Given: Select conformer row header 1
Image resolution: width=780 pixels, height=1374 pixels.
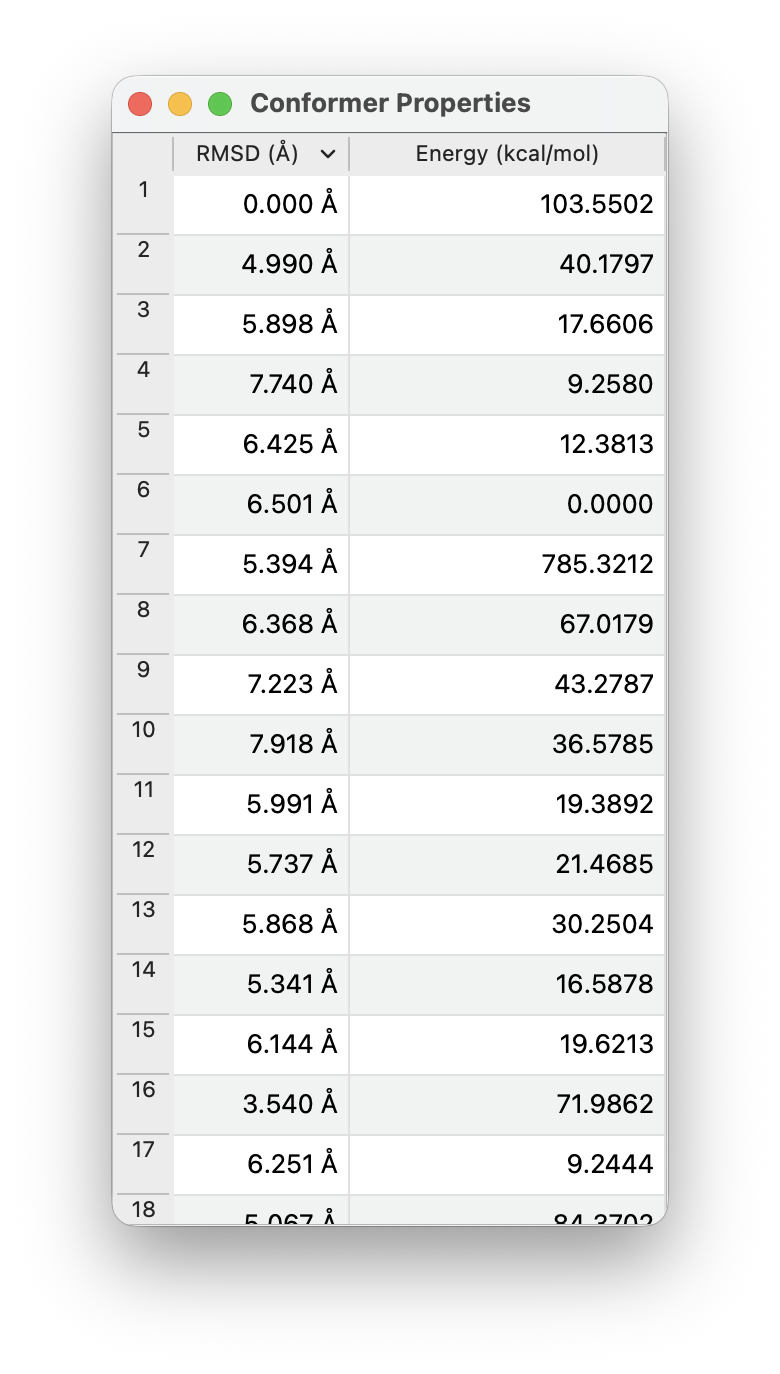Looking at the screenshot, I should pos(143,203).
